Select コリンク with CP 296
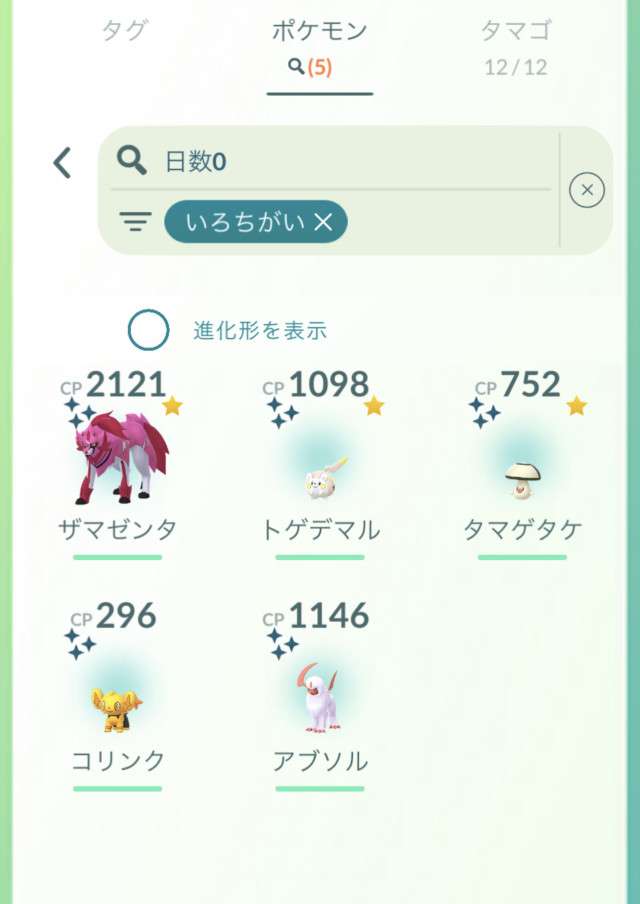 [117, 700]
